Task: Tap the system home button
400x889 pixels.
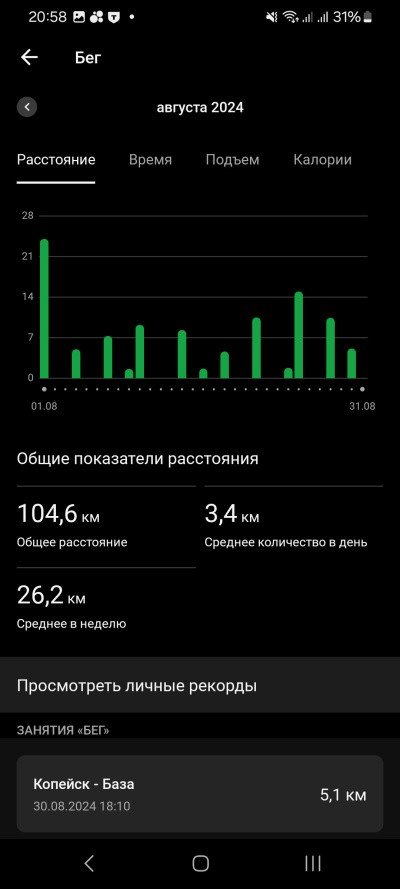Action: coord(201,863)
